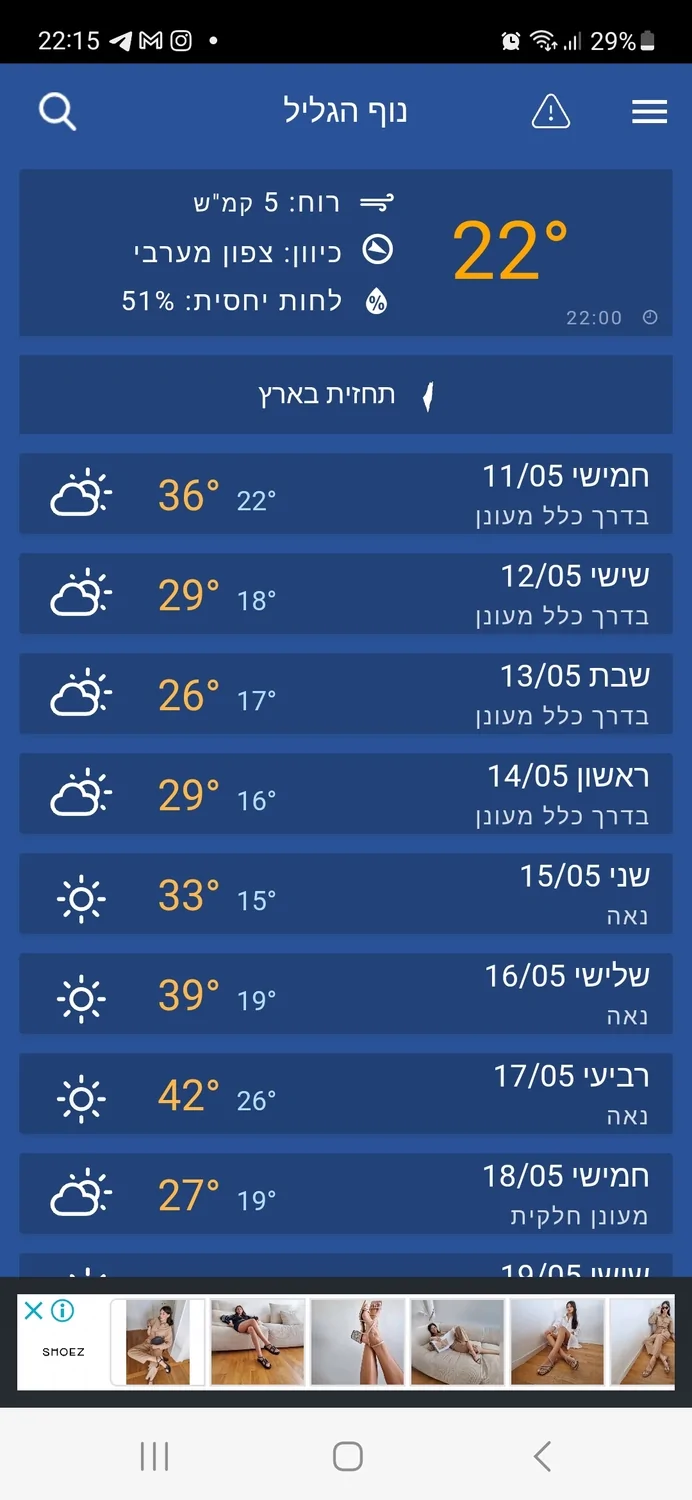Go back with the system back button
The width and height of the screenshot is (692, 1500).
click(542, 1456)
